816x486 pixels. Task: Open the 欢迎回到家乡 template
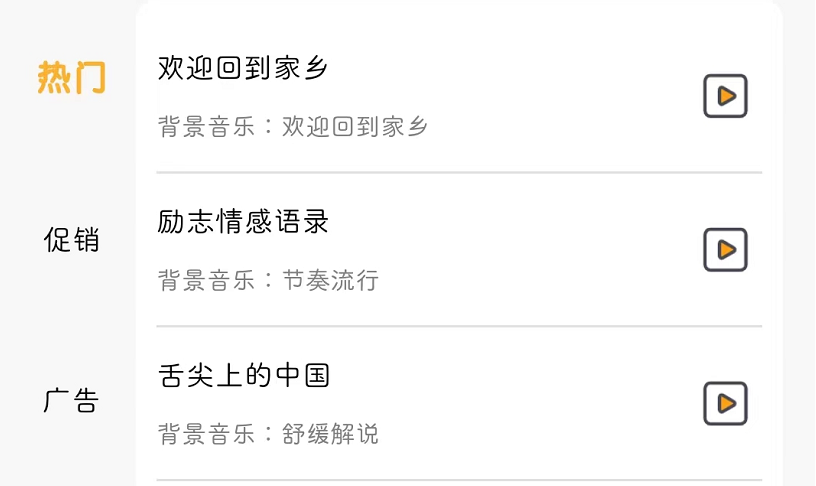point(243,69)
